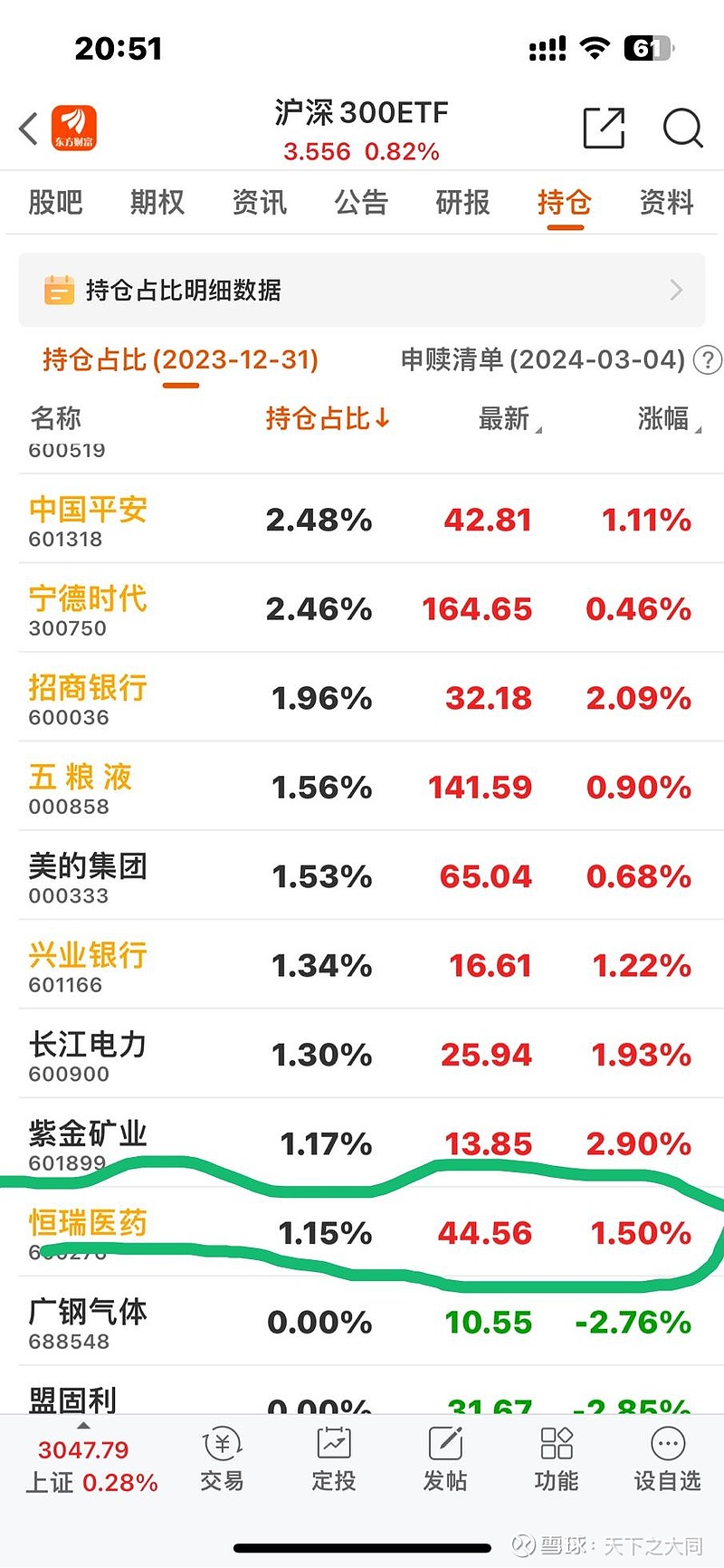This screenshot has height=1568, width=724.
Task: Select the 定投 auto-invest icon
Action: click(x=333, y=1460)
